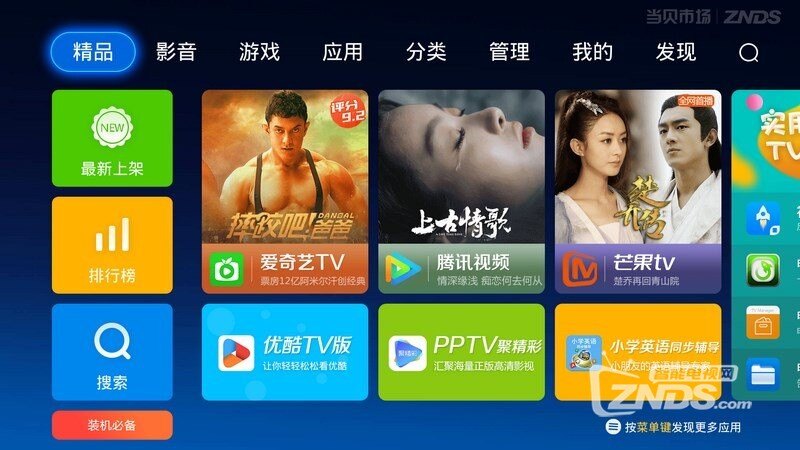The image size is (800, 450).
Task: Tap the 搜索 tile
Action: [x=112, y=353]
